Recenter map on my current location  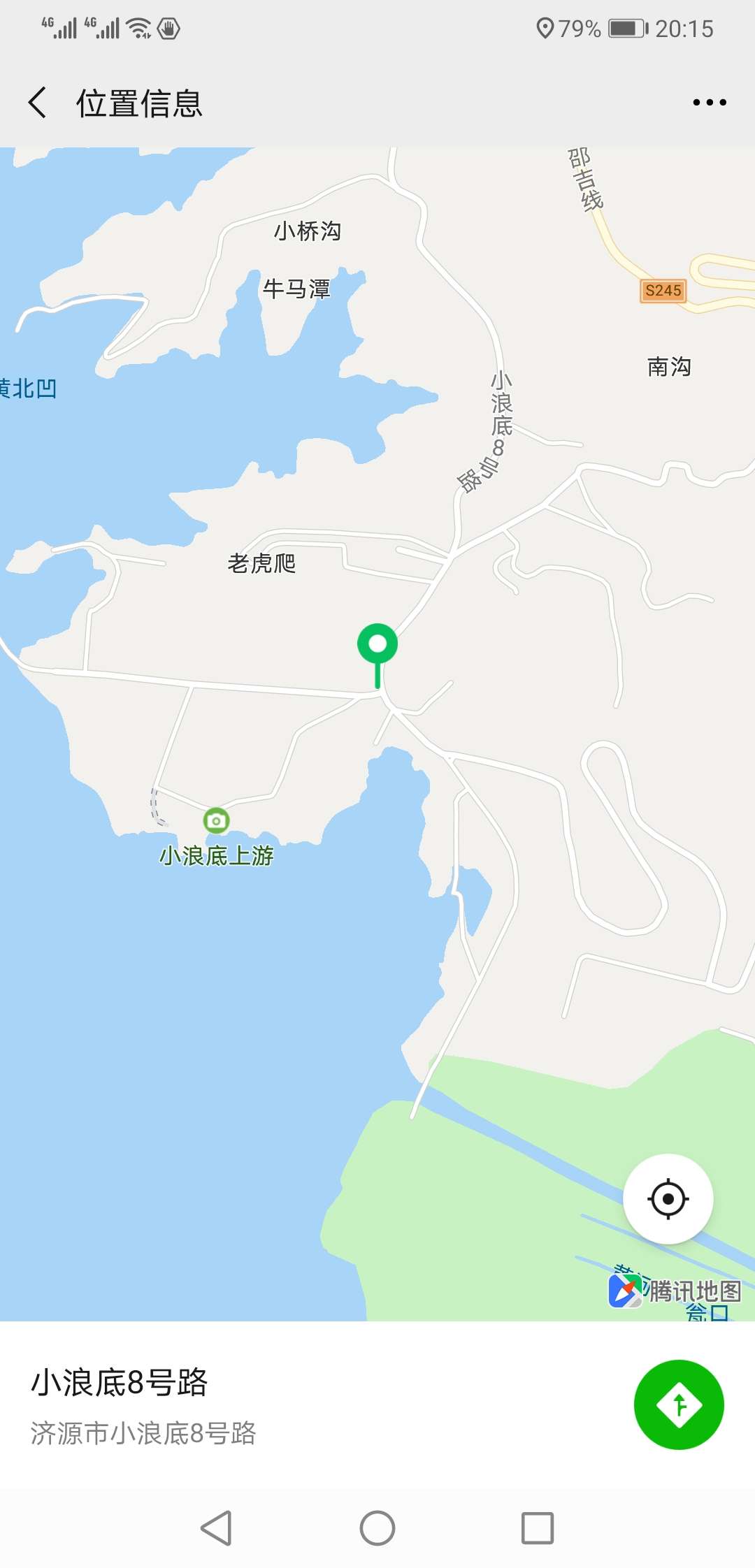coord(668,1198)
